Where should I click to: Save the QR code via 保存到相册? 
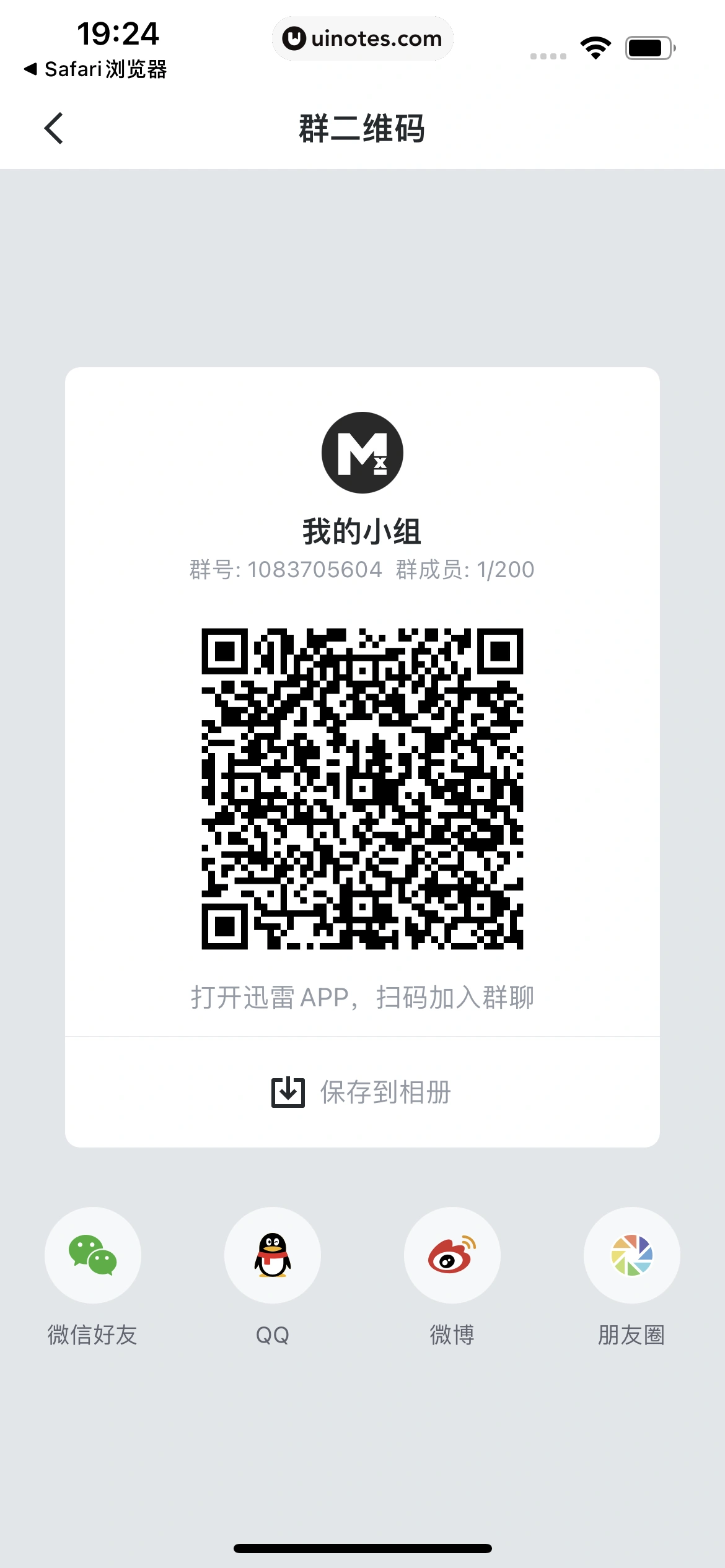tap(362, 1092)
